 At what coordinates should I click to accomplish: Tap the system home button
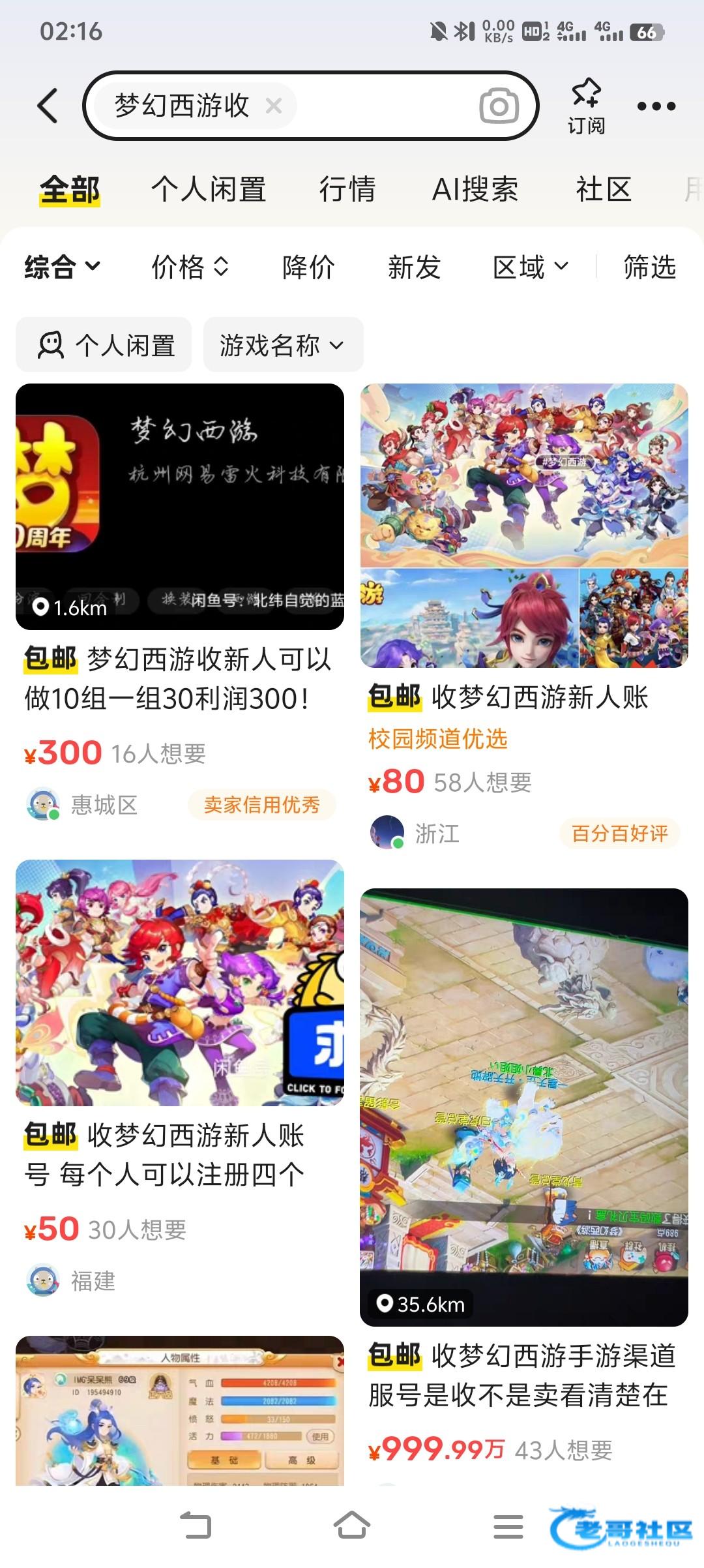(x=352, y=1526)
